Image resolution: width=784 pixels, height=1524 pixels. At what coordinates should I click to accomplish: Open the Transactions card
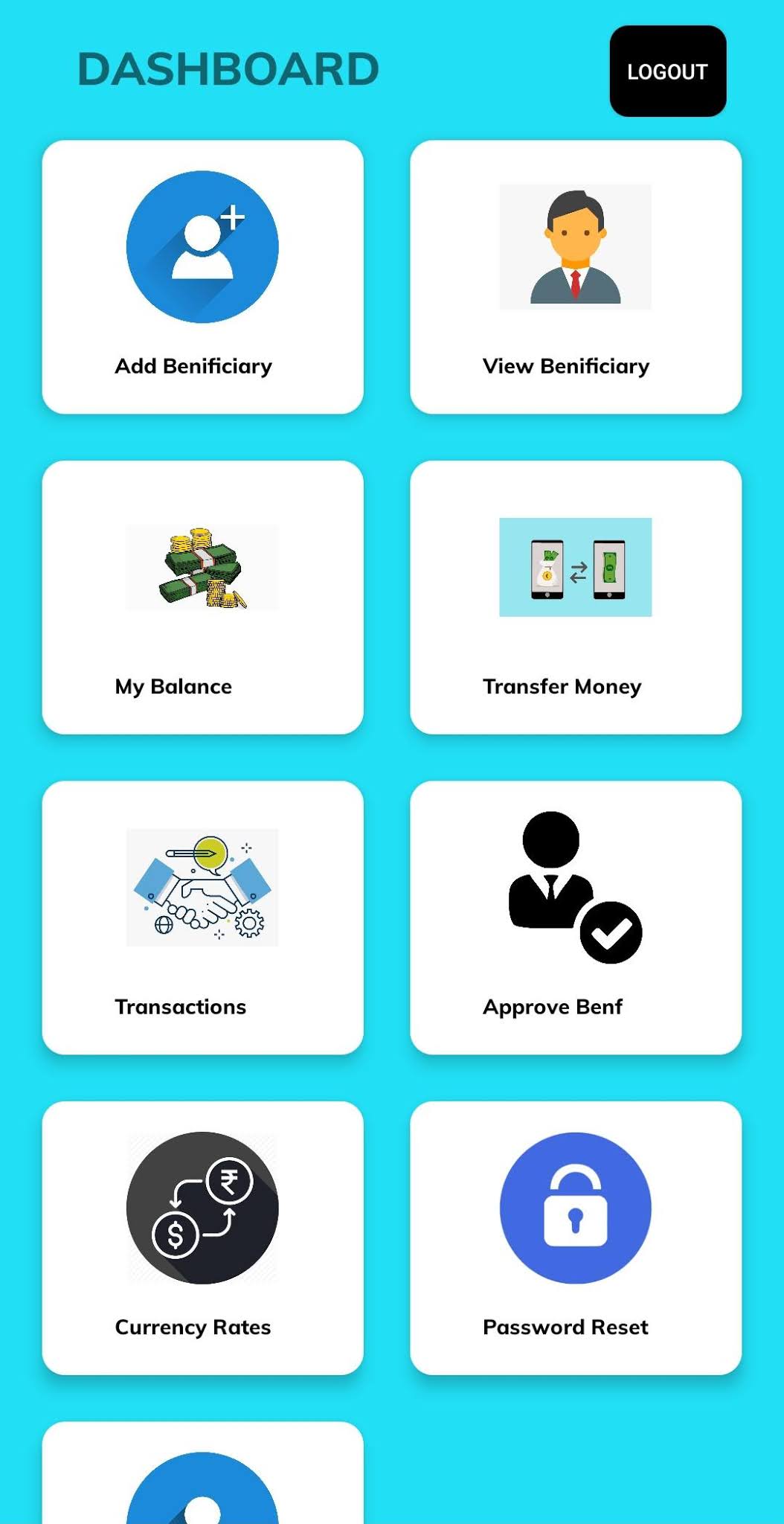click(203, 918)
